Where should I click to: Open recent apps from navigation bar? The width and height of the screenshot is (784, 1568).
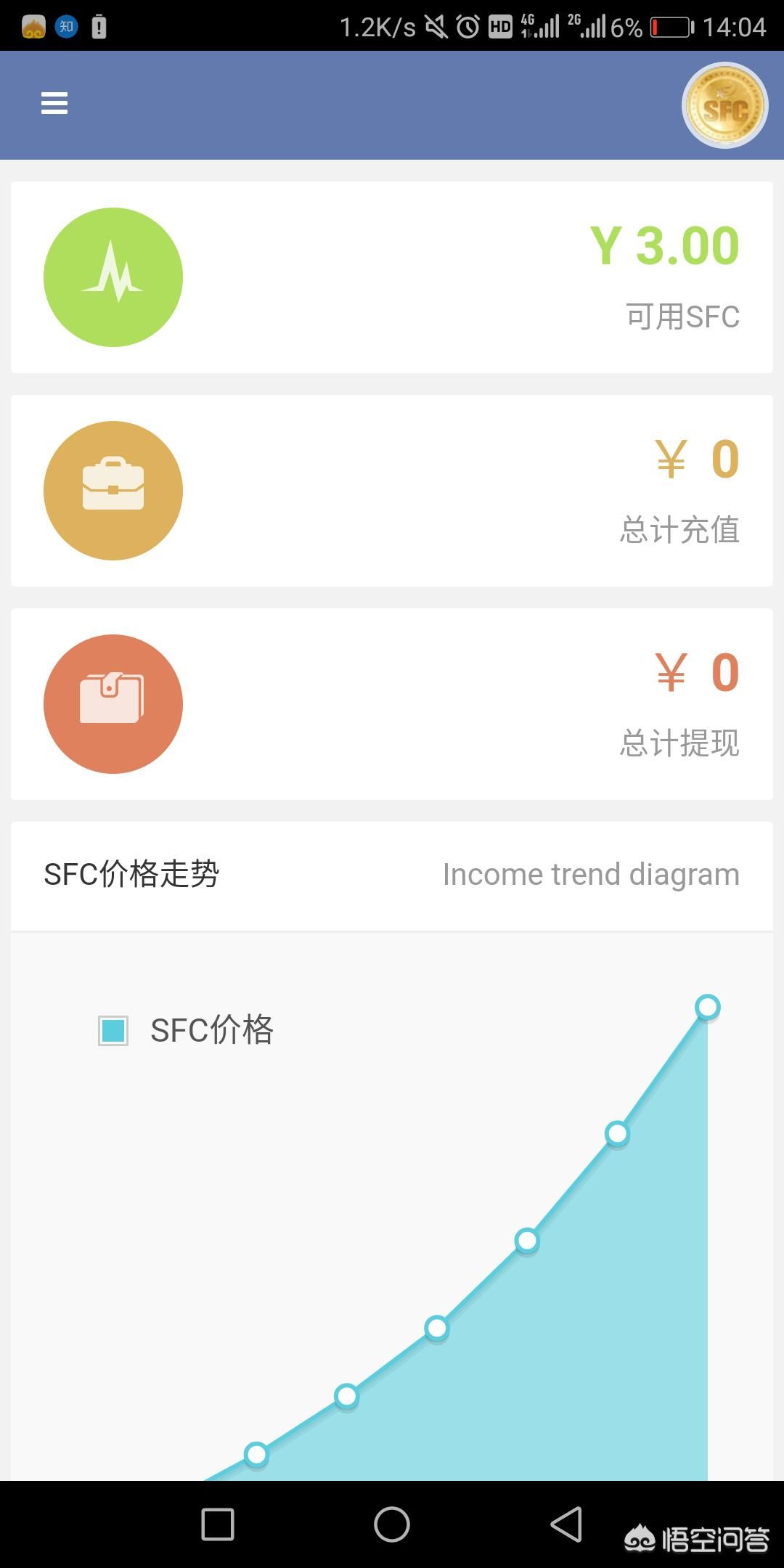[218, 1524]
